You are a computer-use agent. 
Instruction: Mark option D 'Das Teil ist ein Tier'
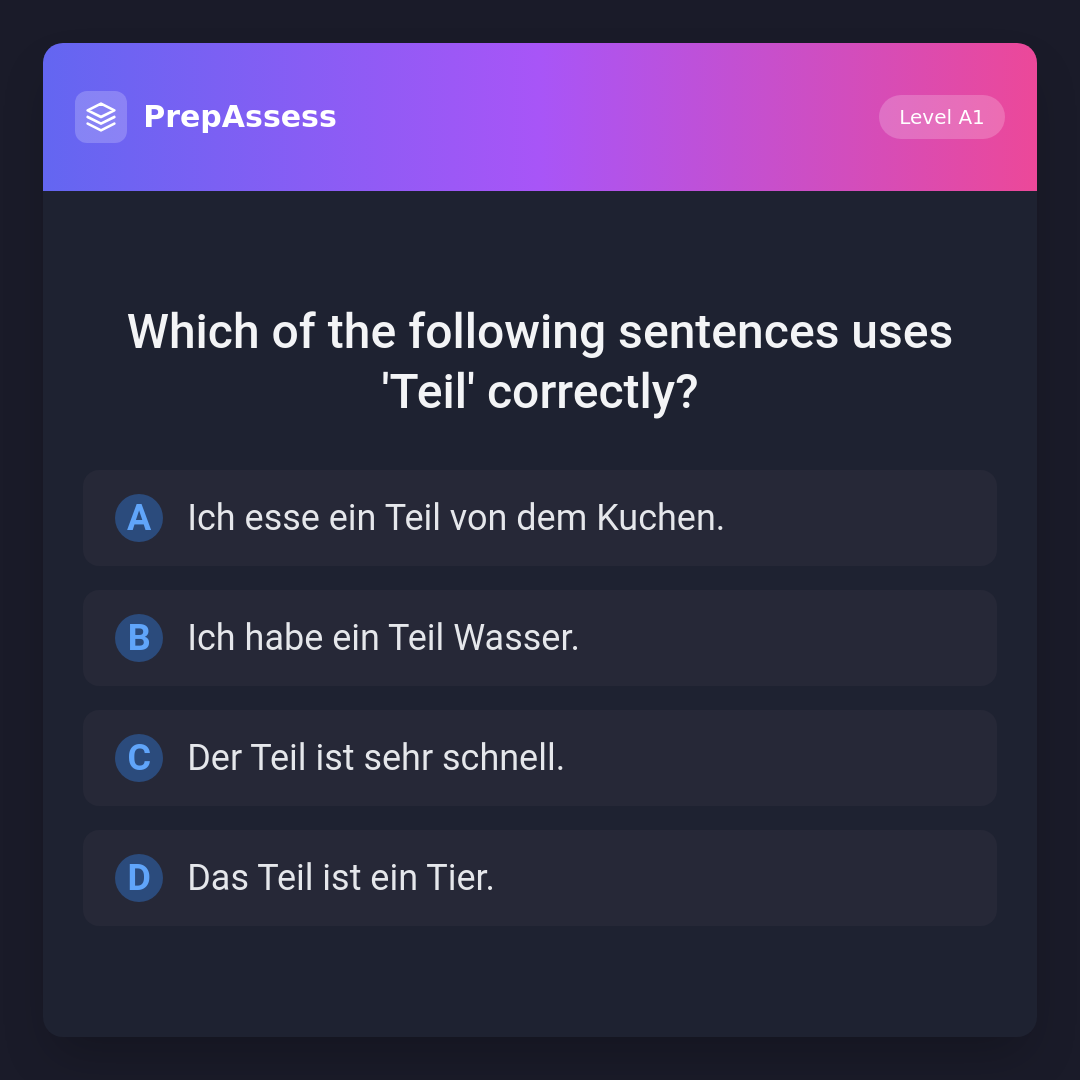540,878
